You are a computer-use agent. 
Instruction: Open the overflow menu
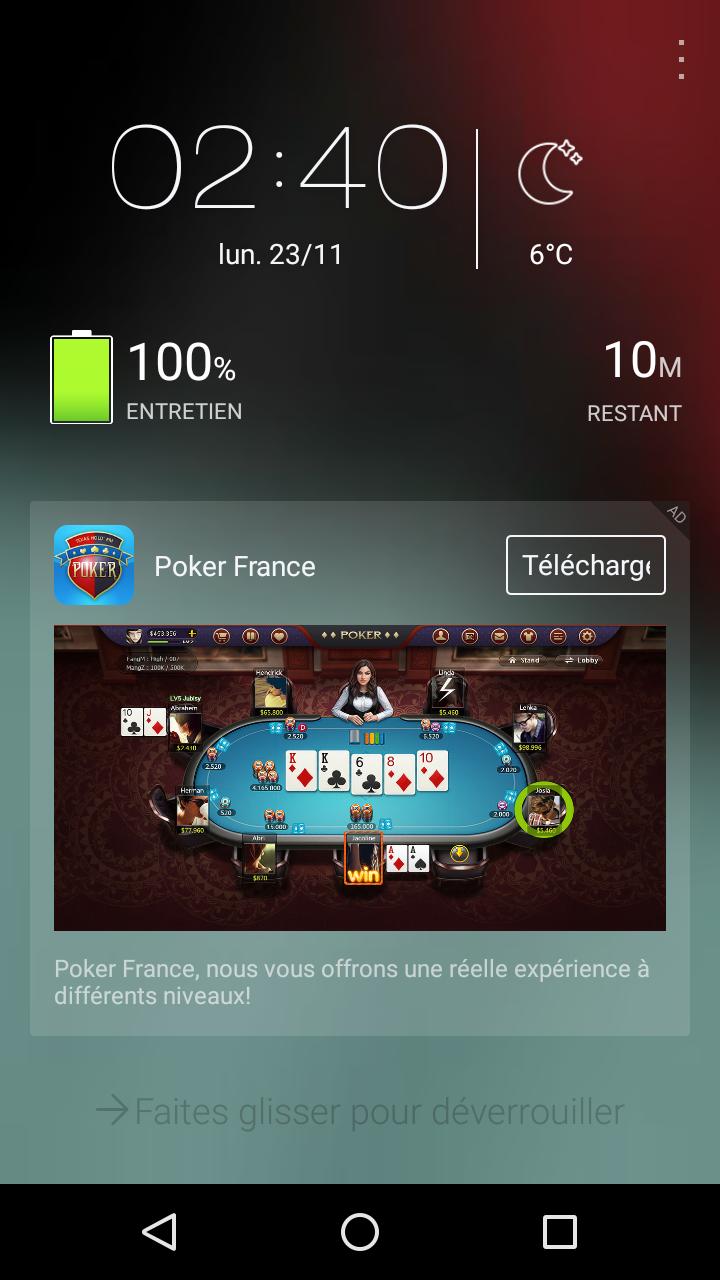click(681, 60)
